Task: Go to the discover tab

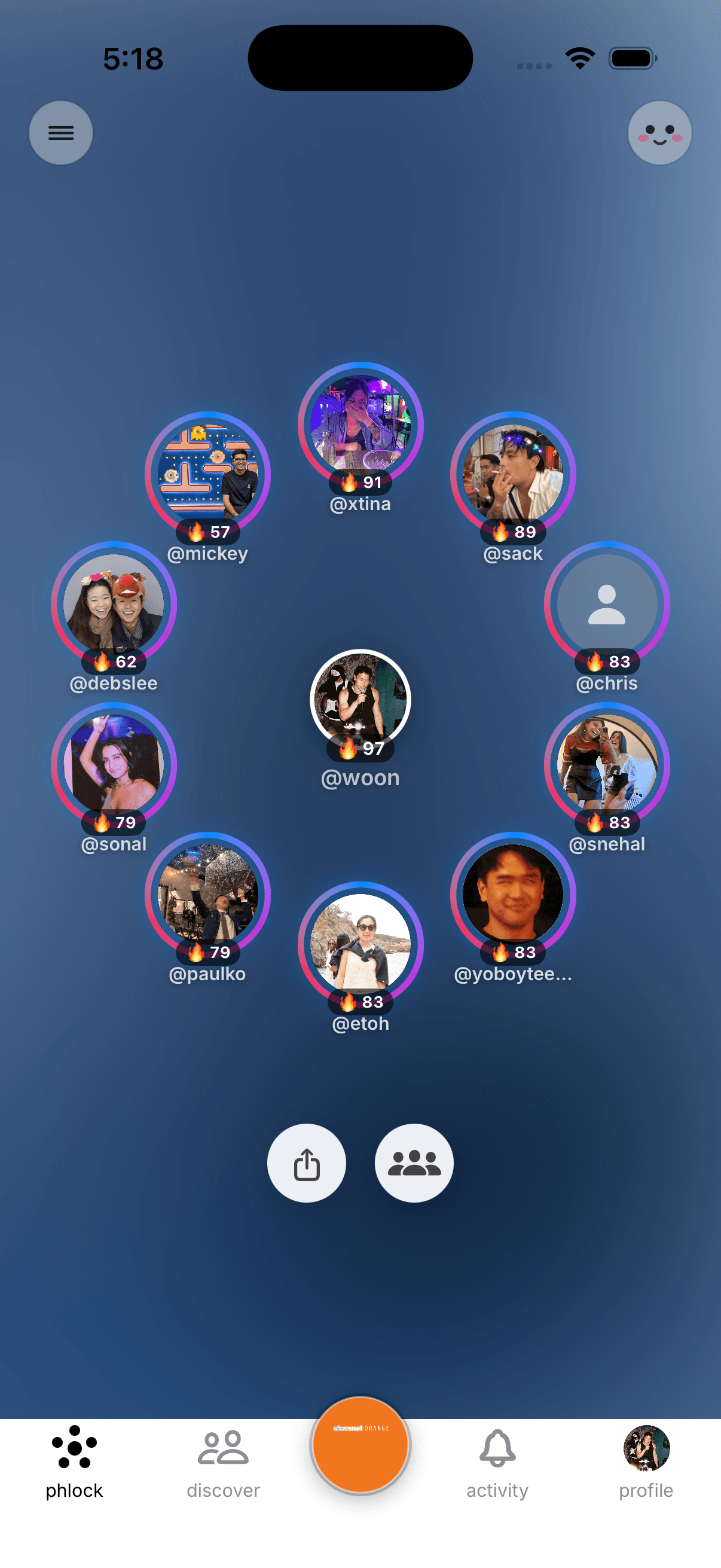Action: pyautogui.click(x=224, y=1462)
